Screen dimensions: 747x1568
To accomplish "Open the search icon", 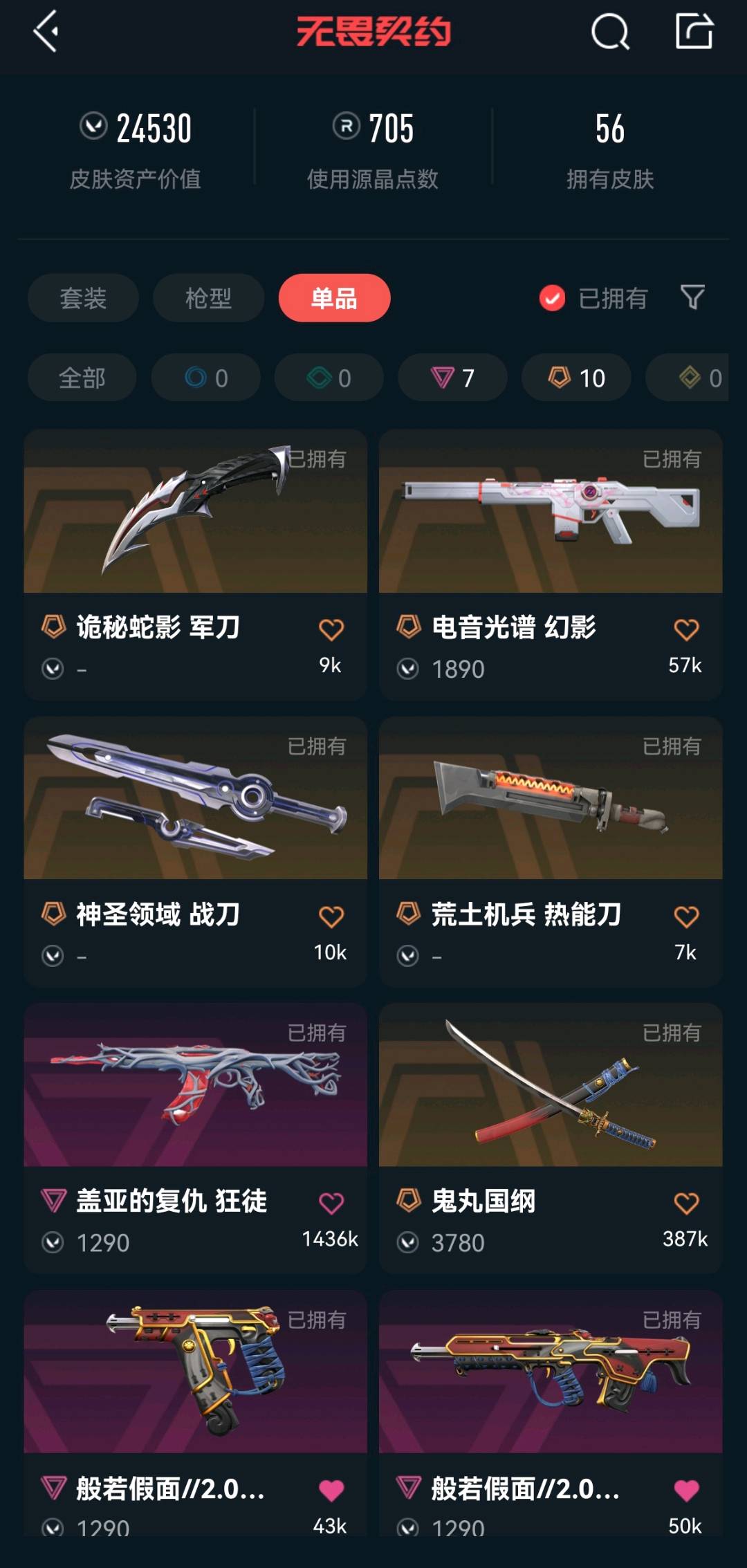I will pos(610,31).
